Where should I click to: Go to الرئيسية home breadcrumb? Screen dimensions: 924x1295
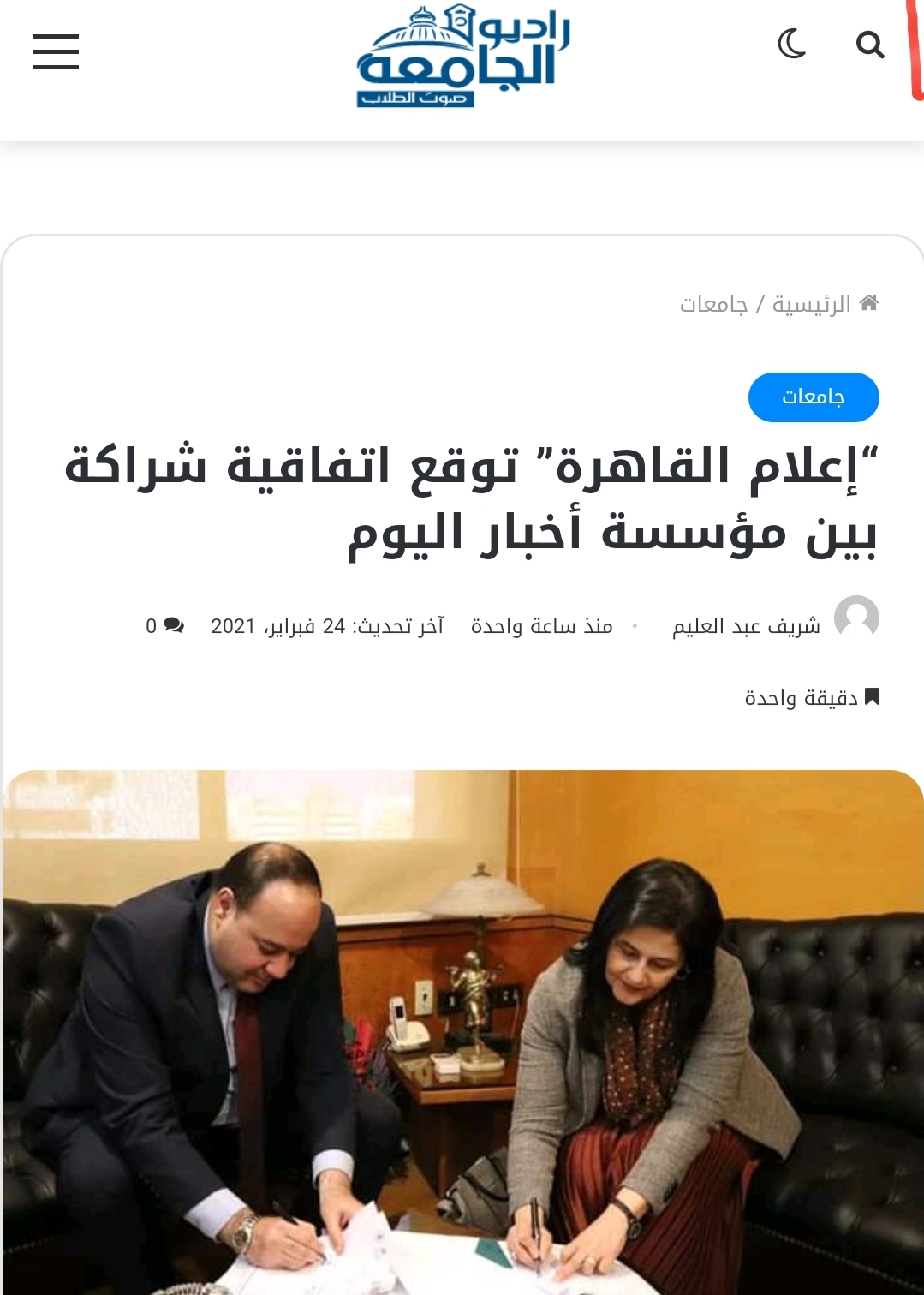[x=812, y=304]
